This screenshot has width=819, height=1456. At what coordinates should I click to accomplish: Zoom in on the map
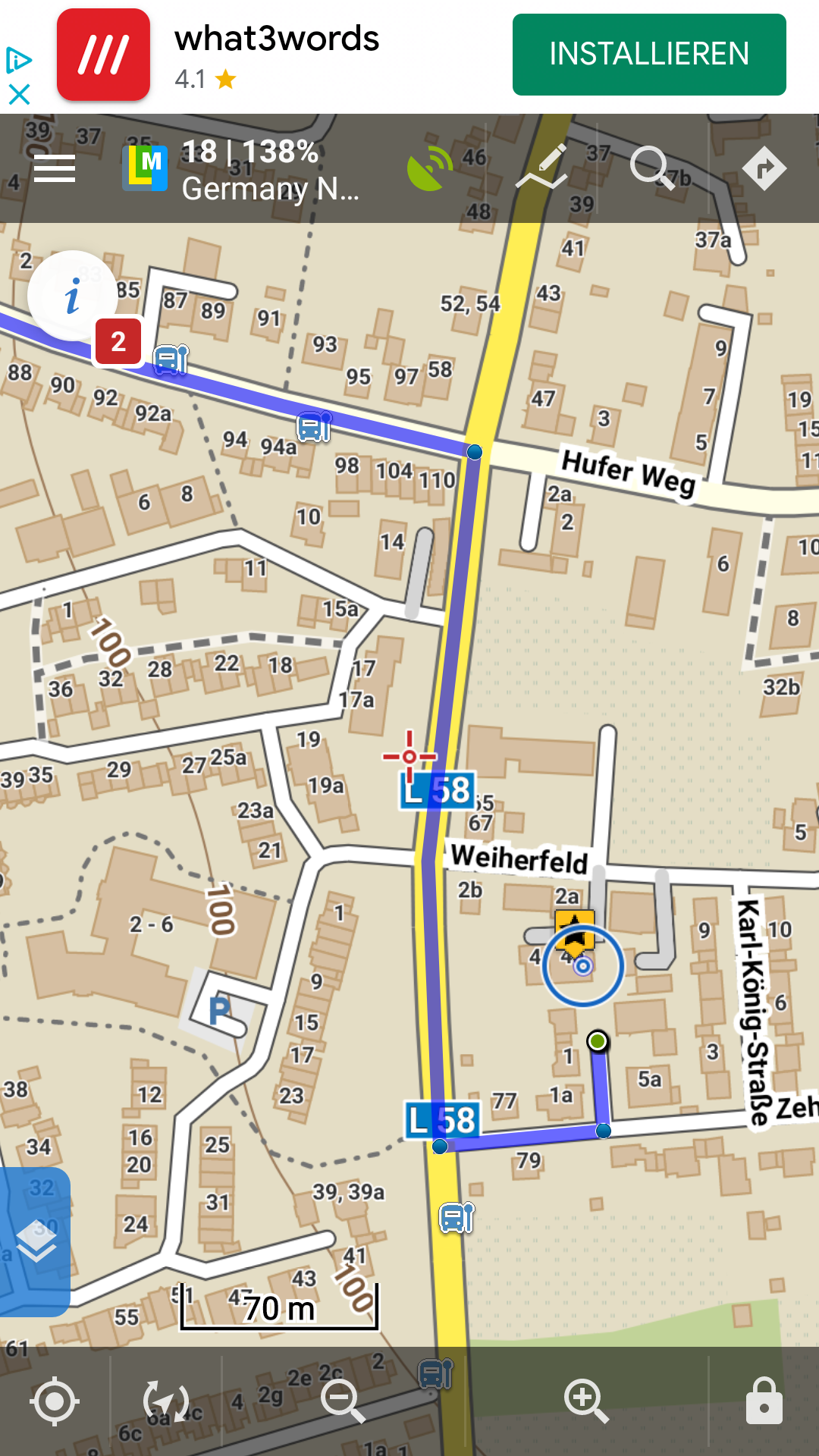pyautogui.click(x=585, y=1400)
